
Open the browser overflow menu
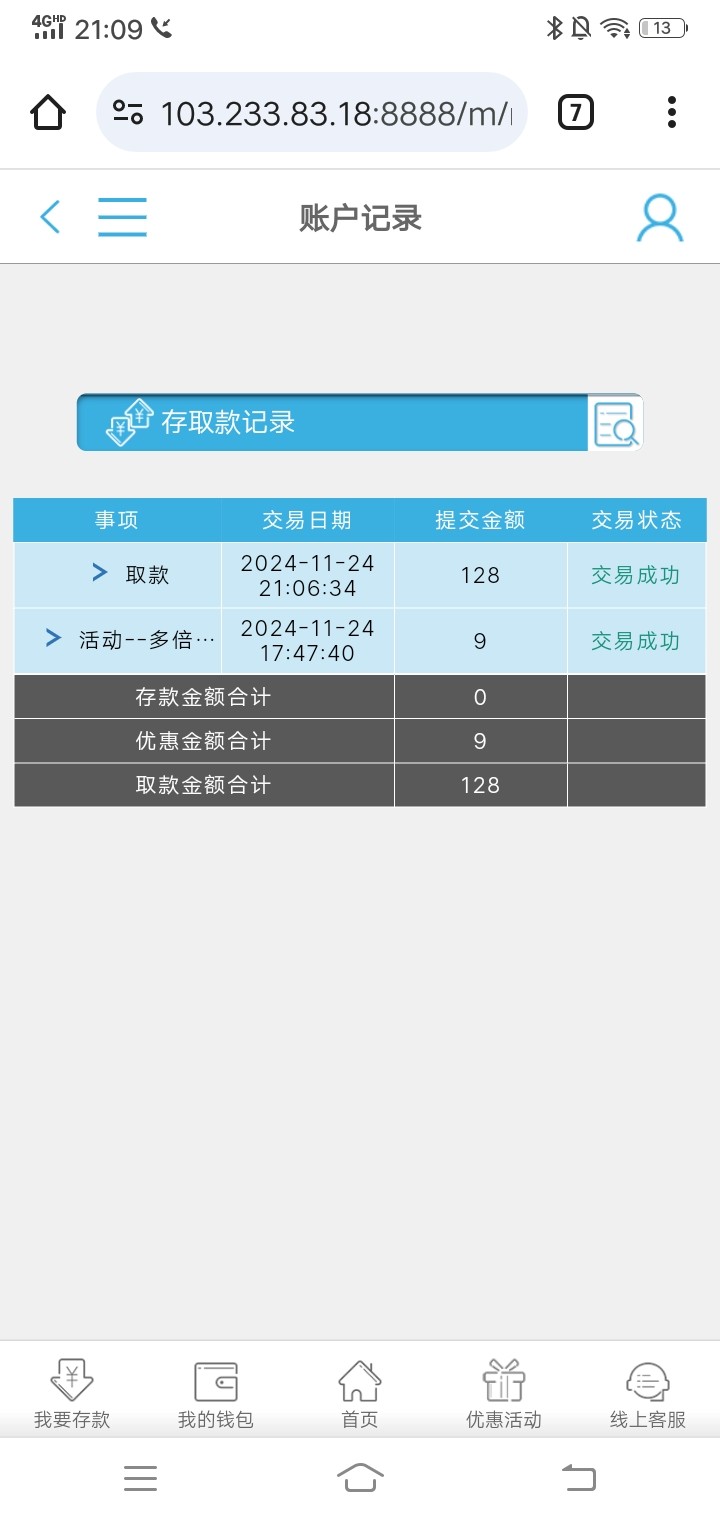tap(672, 112)
